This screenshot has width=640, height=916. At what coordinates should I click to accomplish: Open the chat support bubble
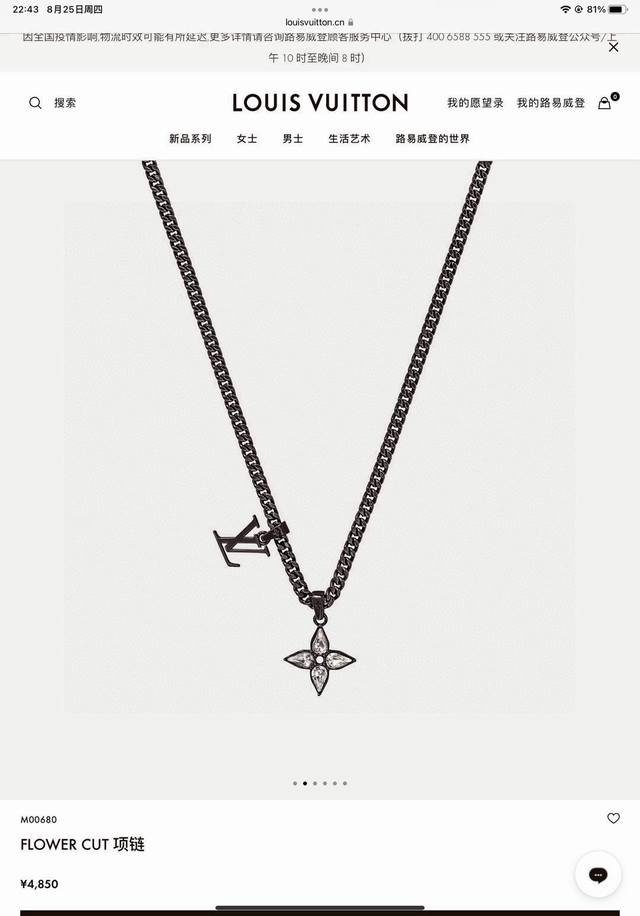click(598, 874)
